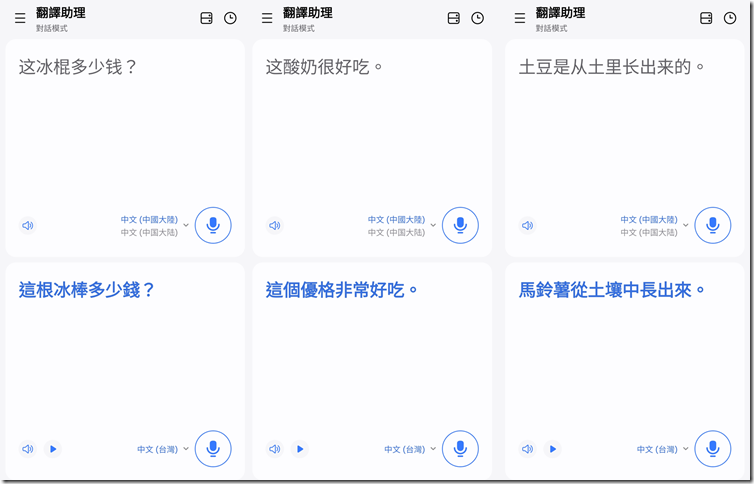Viewport: 754px width, 484px height.
Task: Play the translation "馬鈴薯從土壤中長出來。"
Action: (x=553, y=449)
